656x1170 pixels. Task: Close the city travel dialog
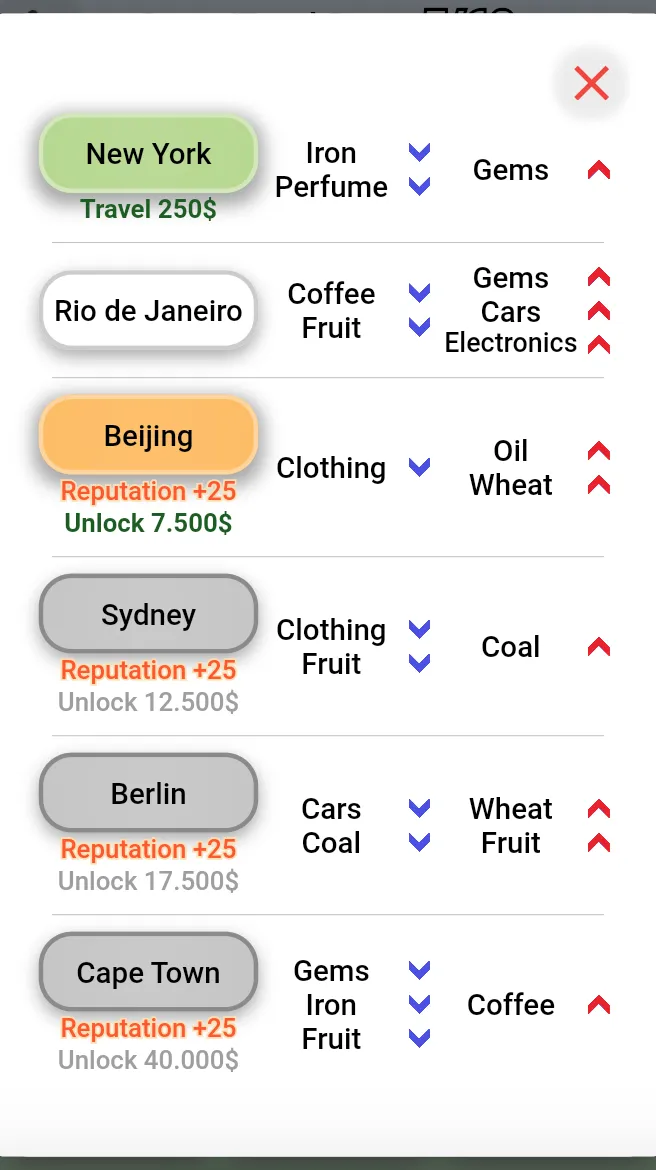point(591,83)
